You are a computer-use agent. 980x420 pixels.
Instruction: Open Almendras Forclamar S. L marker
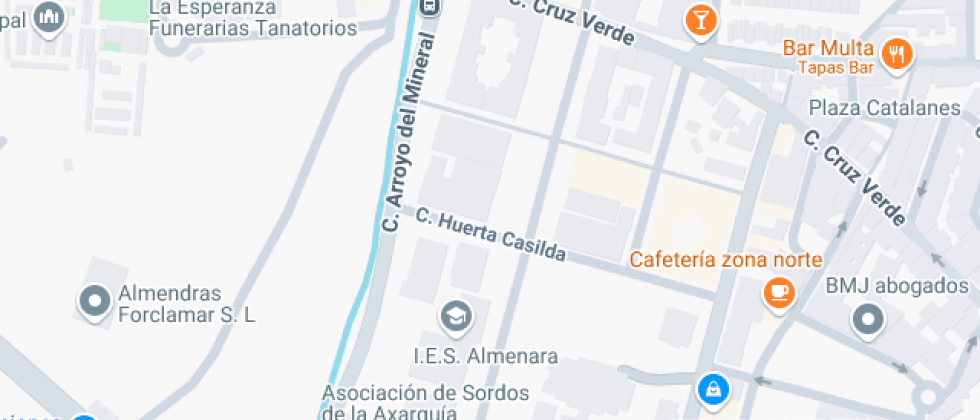[x=96, y=300]
